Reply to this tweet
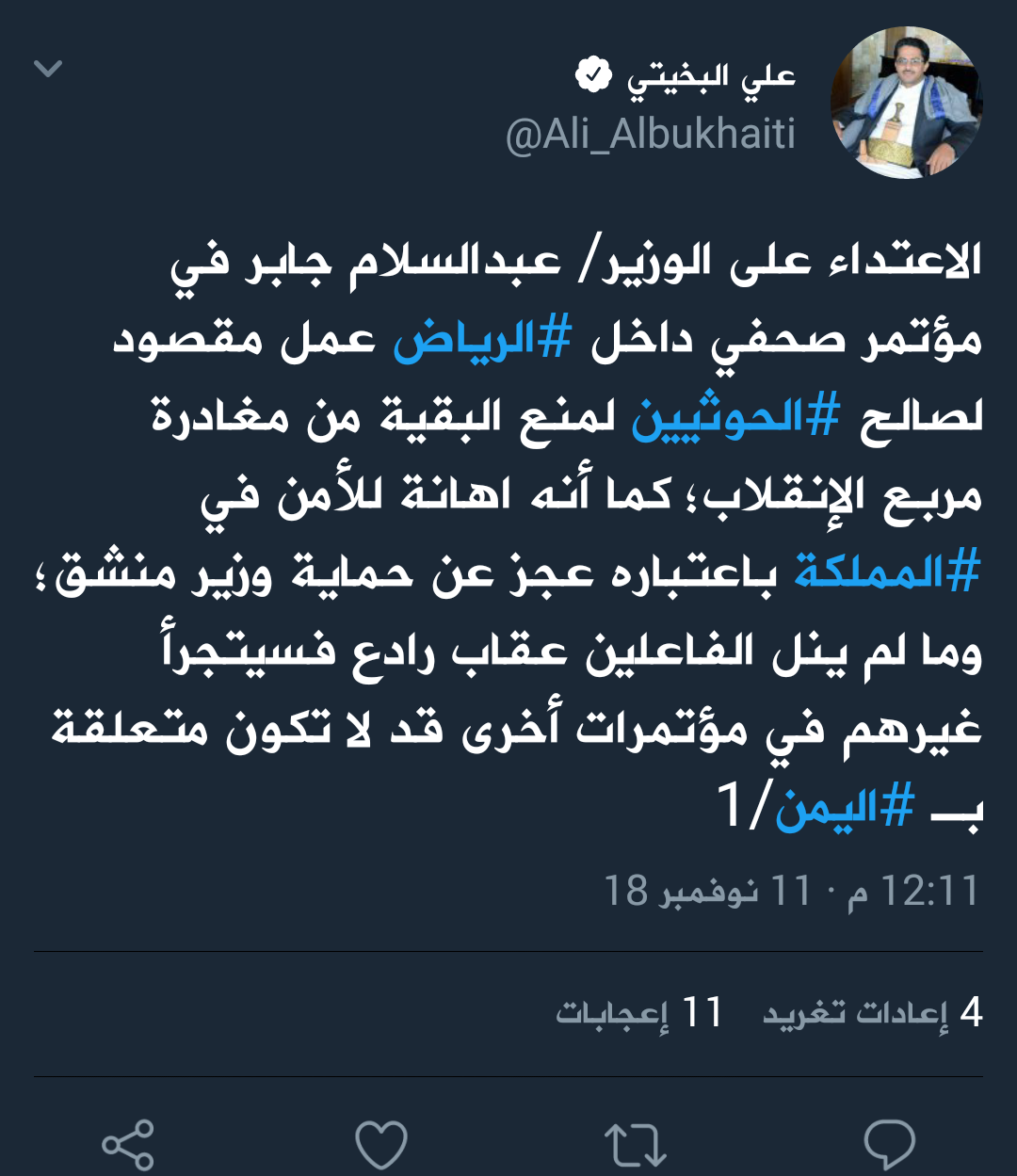This screenshot has width=1017, height=1176. click(889, 1144)
